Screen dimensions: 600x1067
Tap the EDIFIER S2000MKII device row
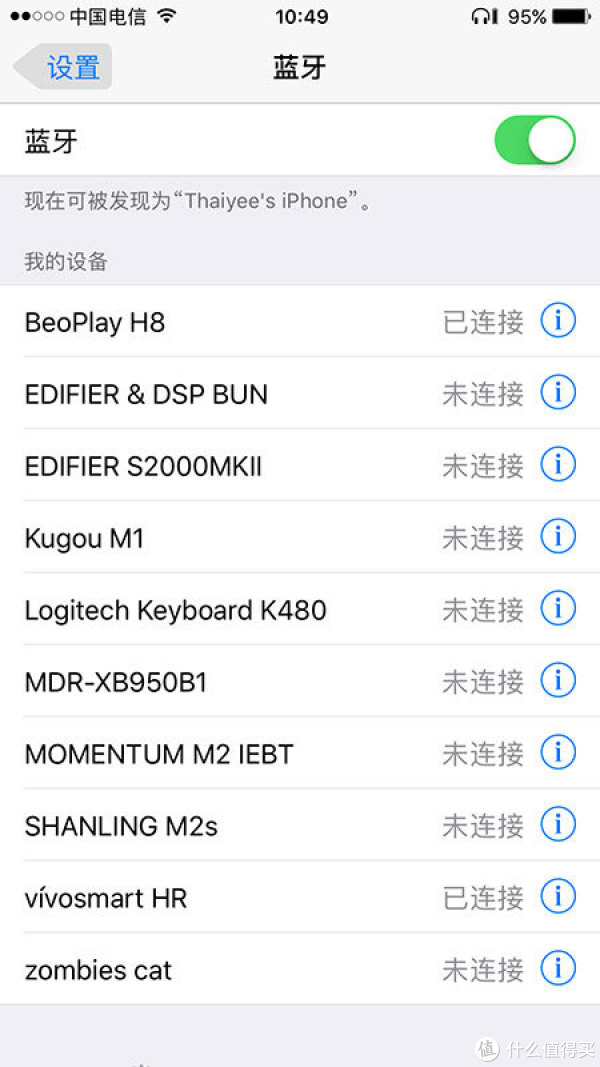(300, 465)
